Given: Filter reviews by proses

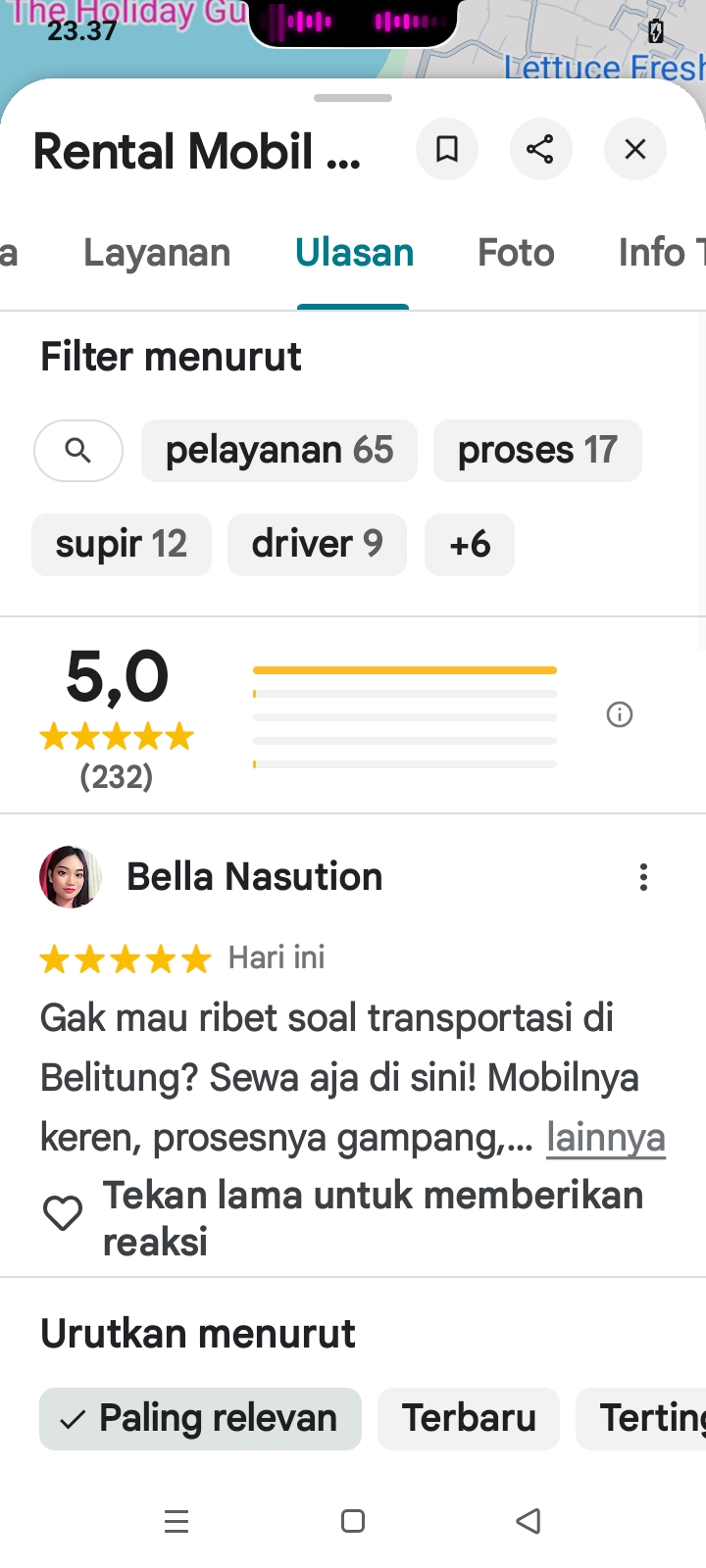Looking at the screenshot, I should [x=537, y=451].
